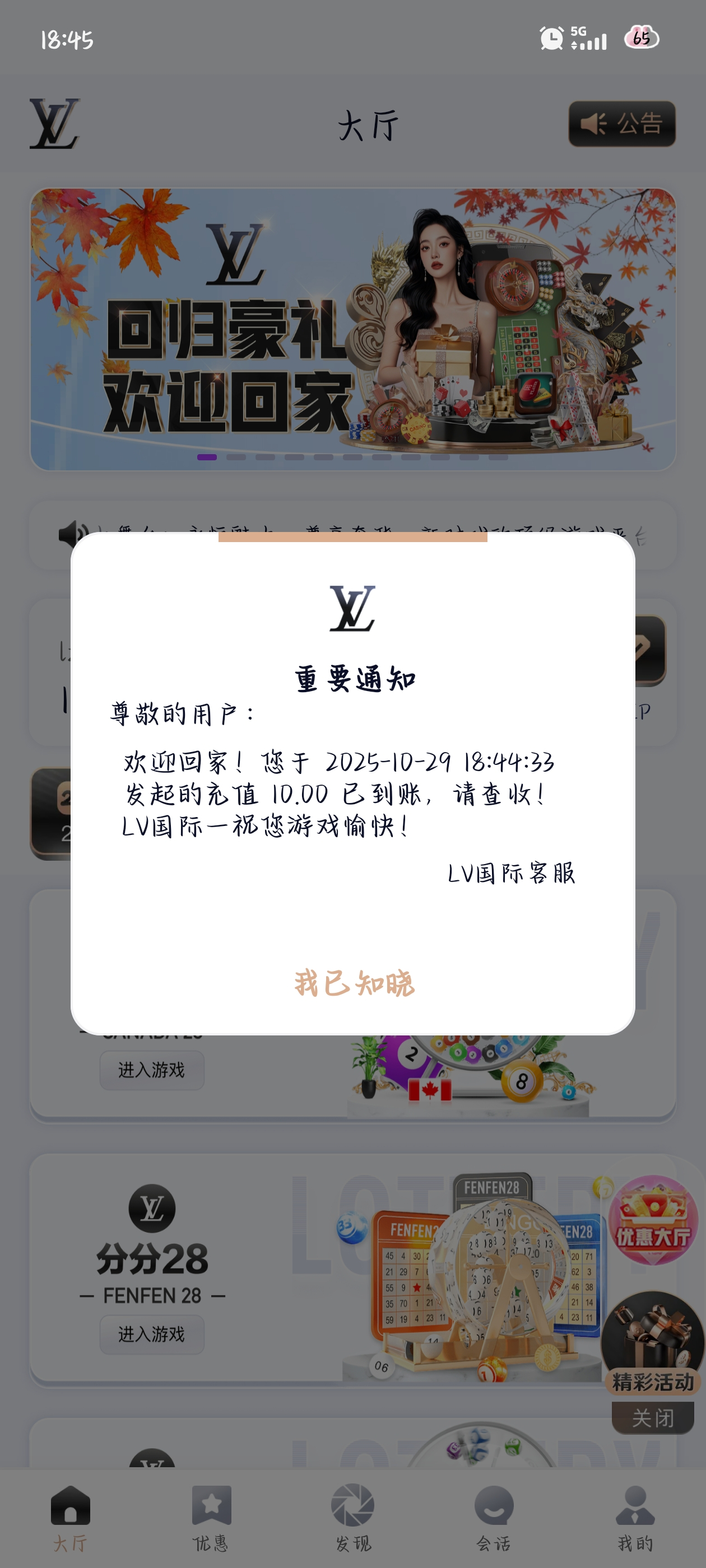Open the 回归豪礼 欢迎回家 banner
706x1568 pixels.
352,329
